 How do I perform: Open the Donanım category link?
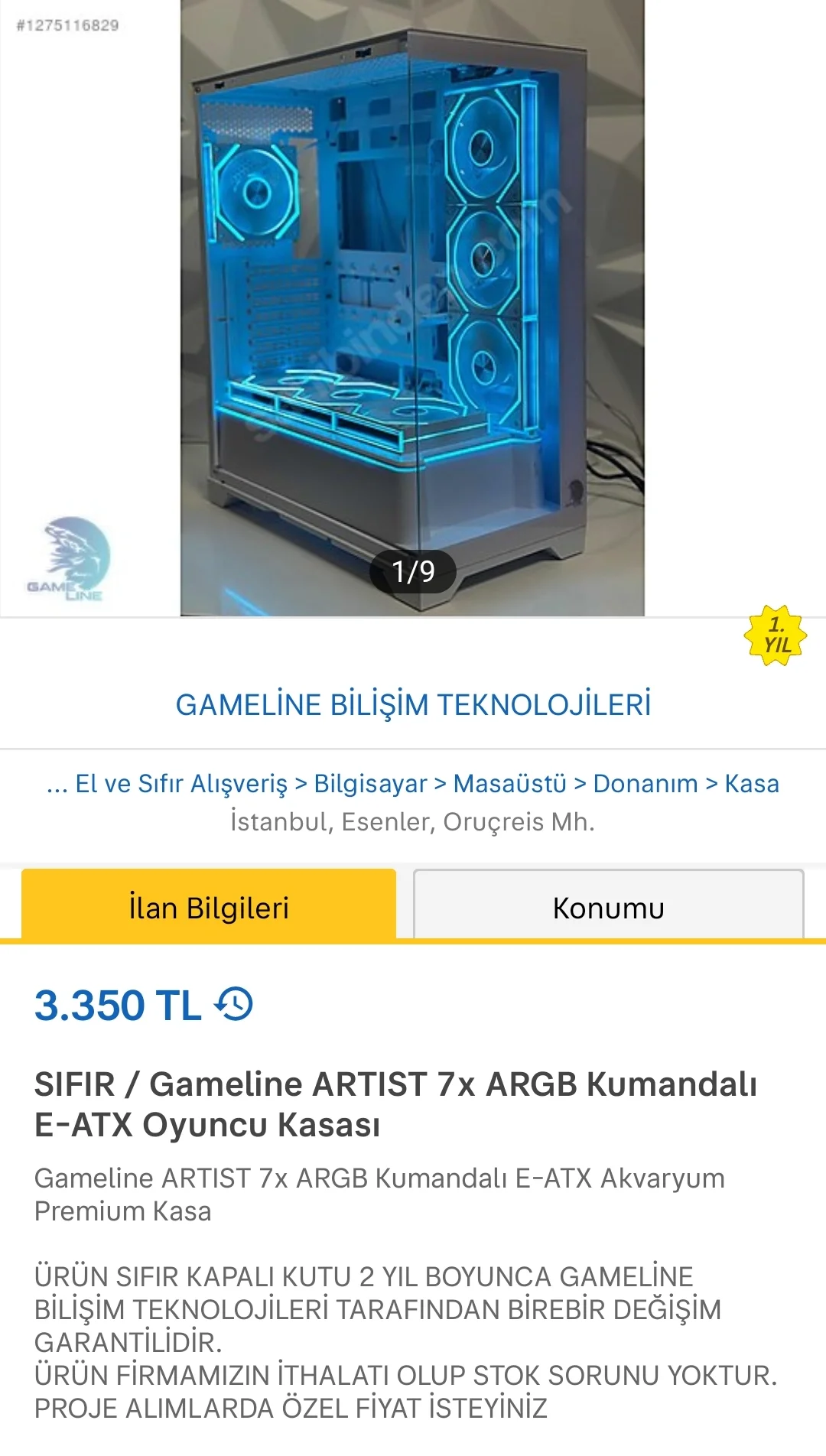[645, 783]
